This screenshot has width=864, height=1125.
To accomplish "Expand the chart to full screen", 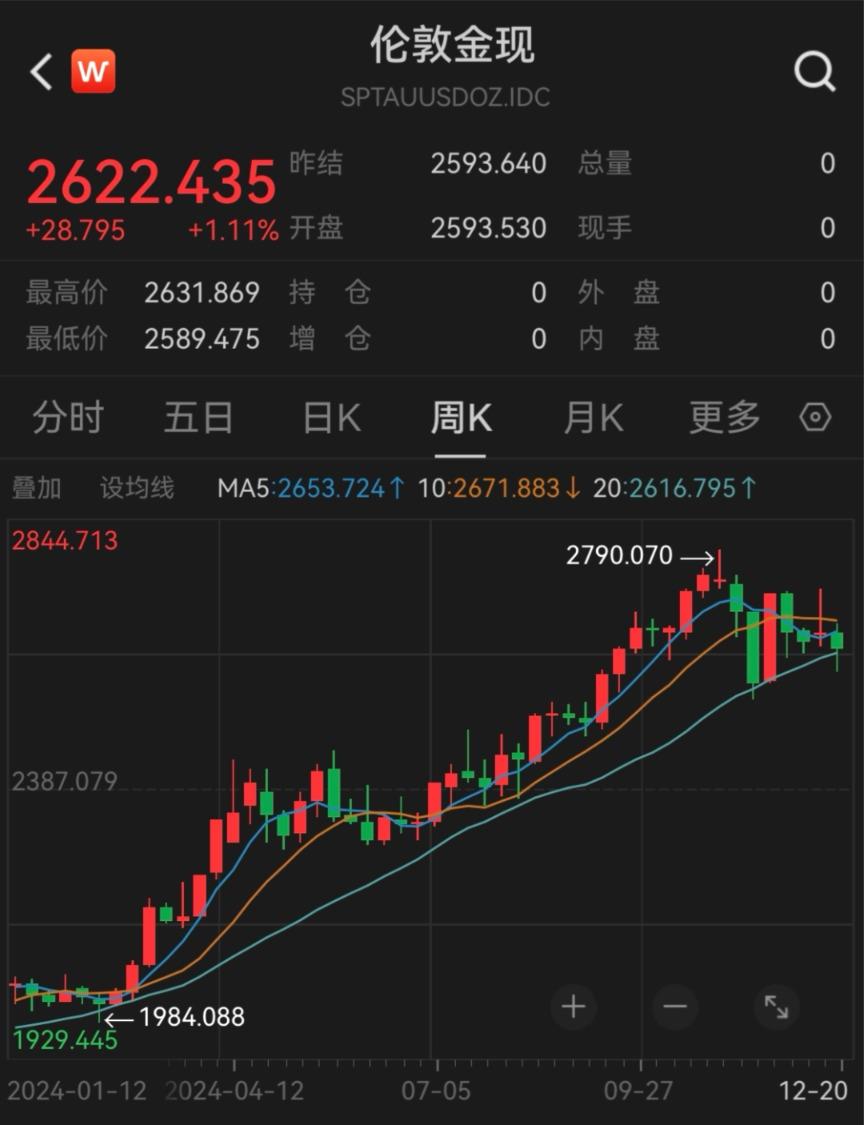I will (x=776, y=1006).
